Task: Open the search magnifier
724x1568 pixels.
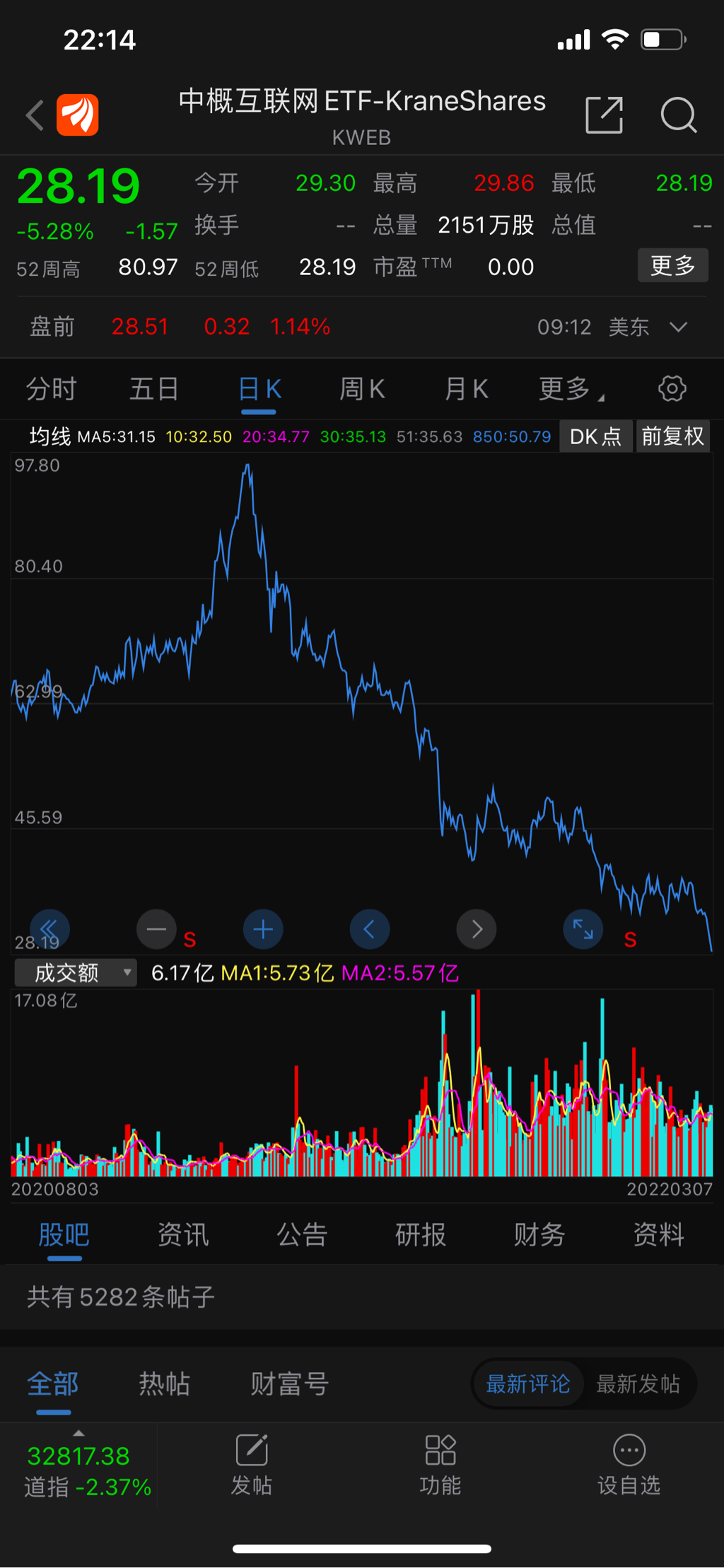Action: (x=678, y=115)
